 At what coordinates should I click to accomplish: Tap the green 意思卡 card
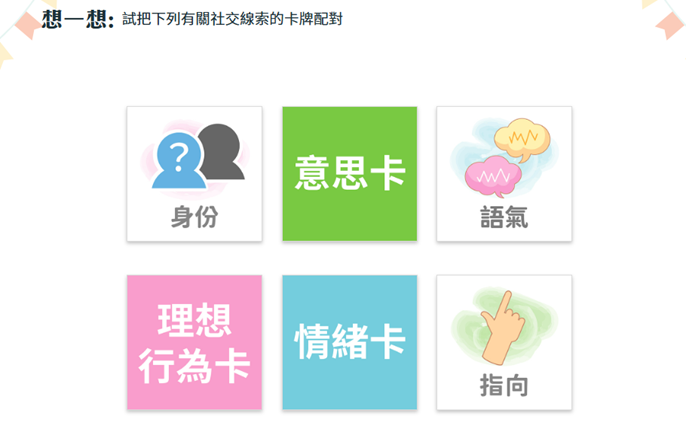[x=349, y=174]
